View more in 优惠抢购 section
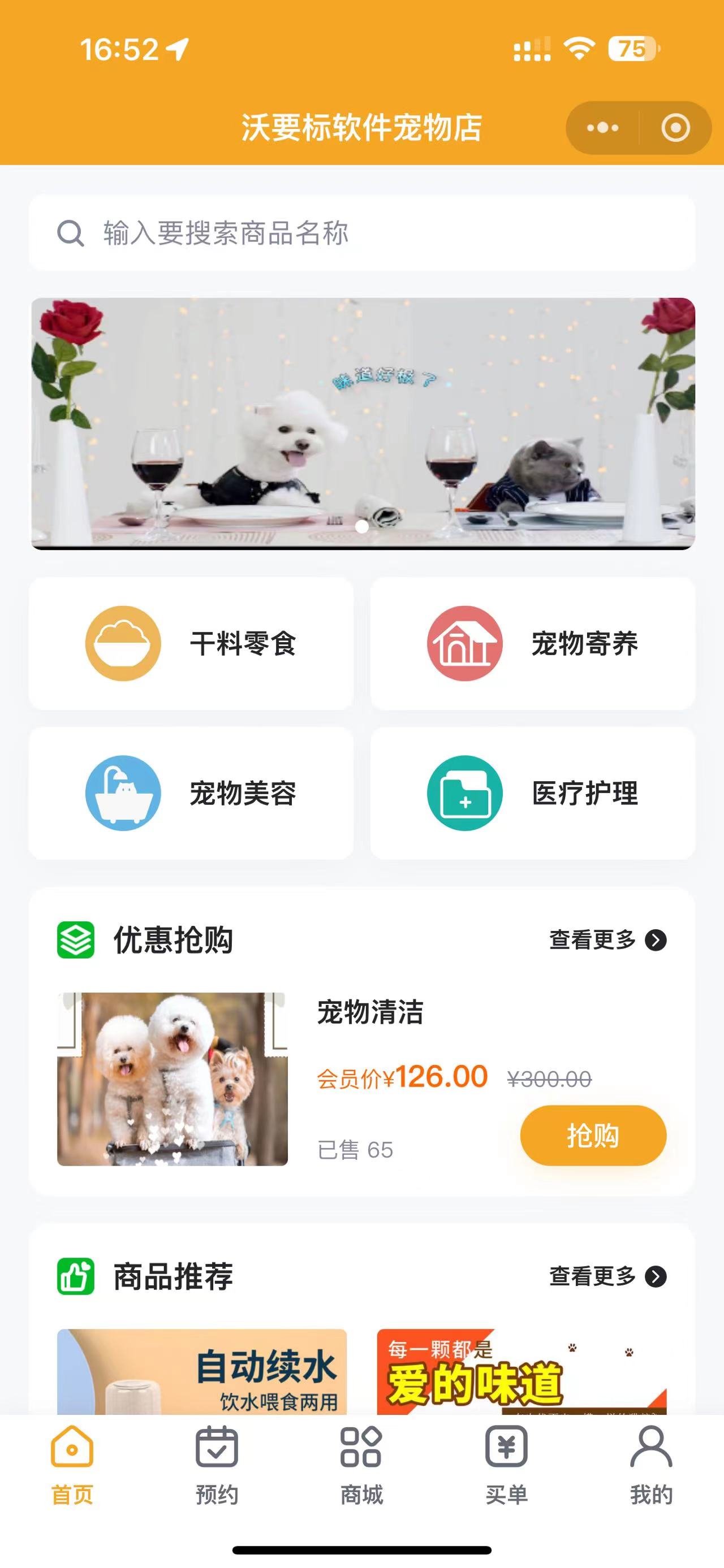The image size is (724, 1568). tap(607, 940)
